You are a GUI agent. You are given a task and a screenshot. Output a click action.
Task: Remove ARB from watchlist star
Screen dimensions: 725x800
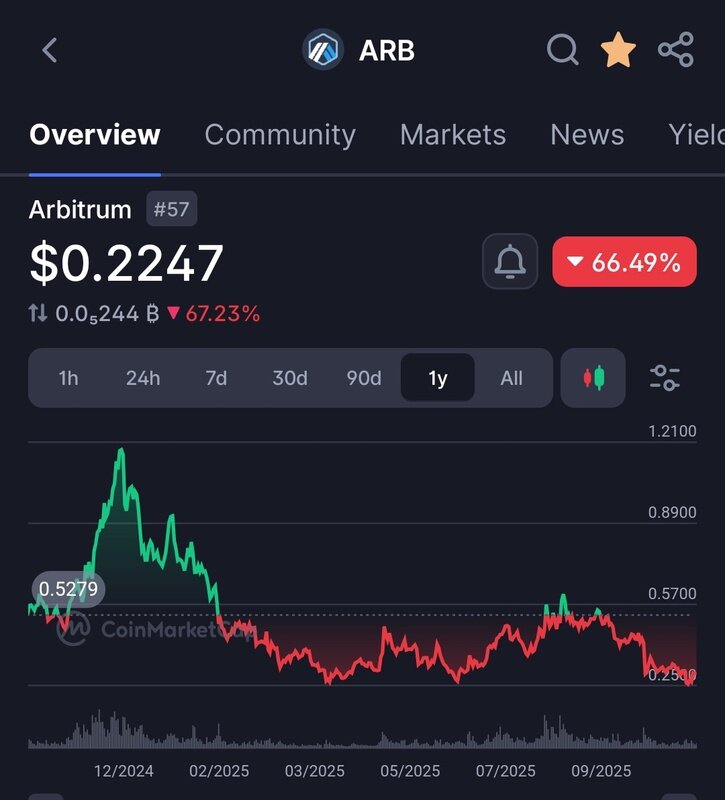coord(618,50)
